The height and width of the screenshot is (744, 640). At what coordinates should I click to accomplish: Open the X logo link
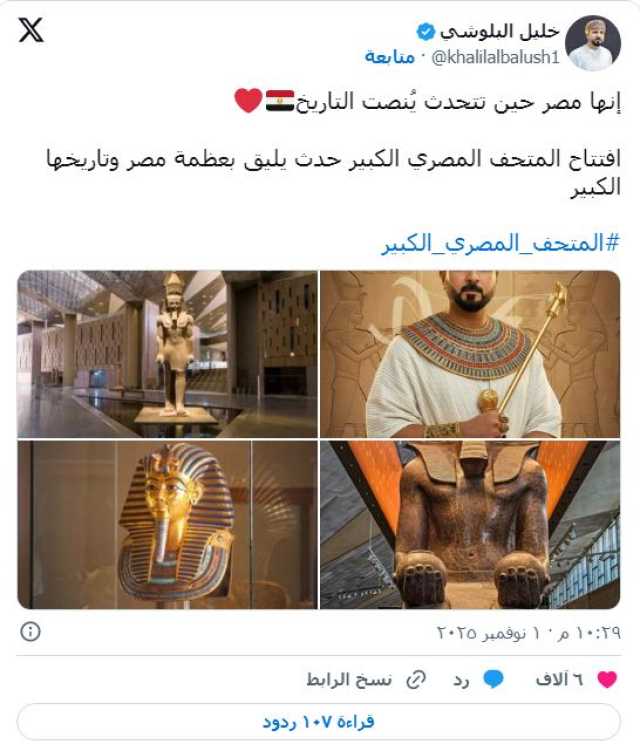(x=31, y=31)
